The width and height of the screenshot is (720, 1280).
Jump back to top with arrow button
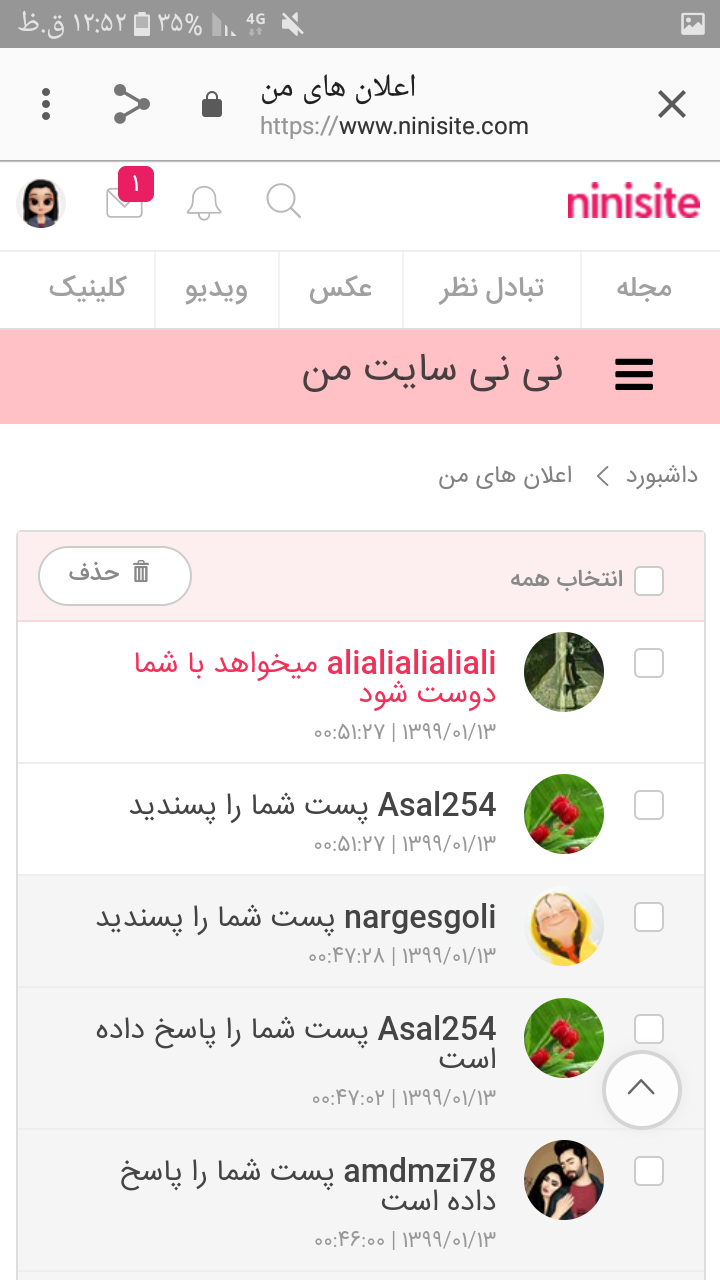coord(641,1089)
